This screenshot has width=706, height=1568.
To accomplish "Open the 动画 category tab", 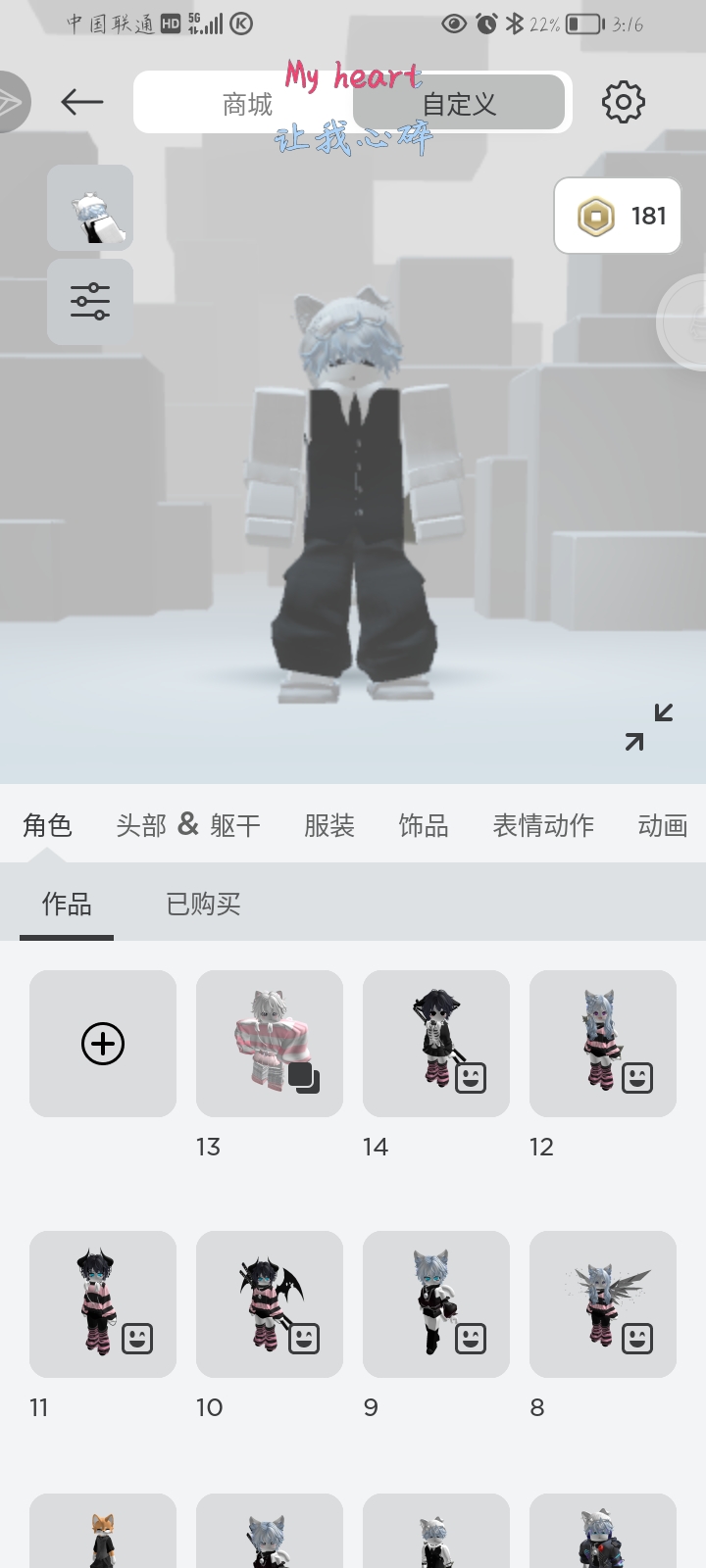I will 663,825.
